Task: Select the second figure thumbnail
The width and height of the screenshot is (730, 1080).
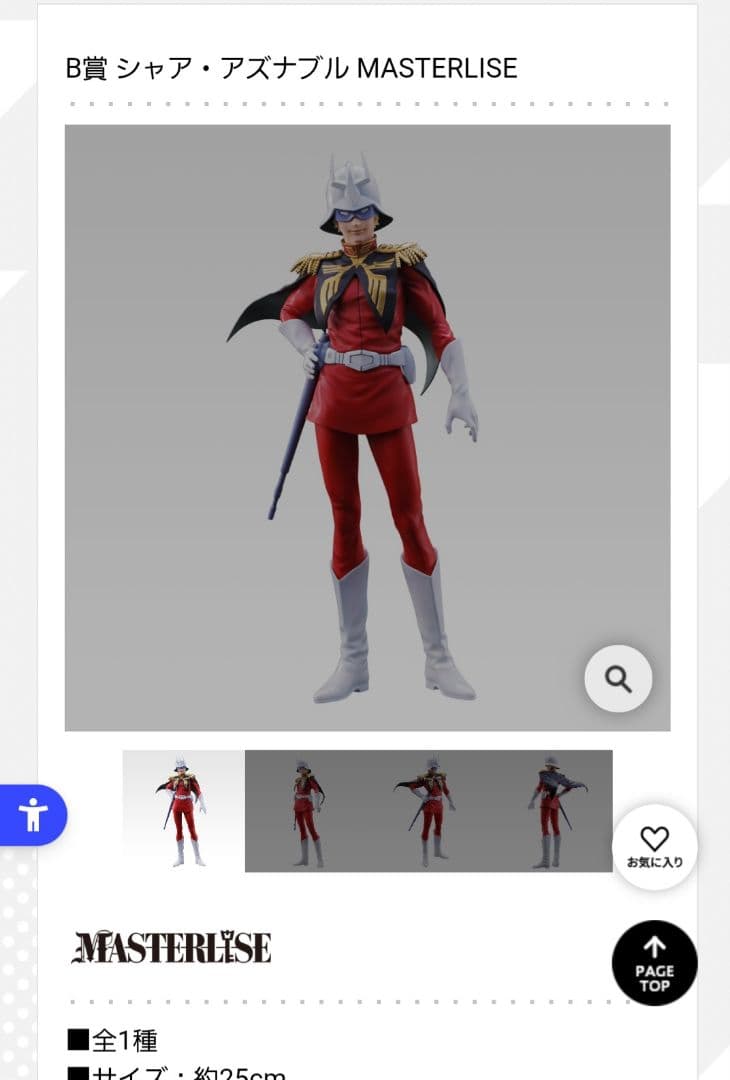Action: (x=307, y=811)
